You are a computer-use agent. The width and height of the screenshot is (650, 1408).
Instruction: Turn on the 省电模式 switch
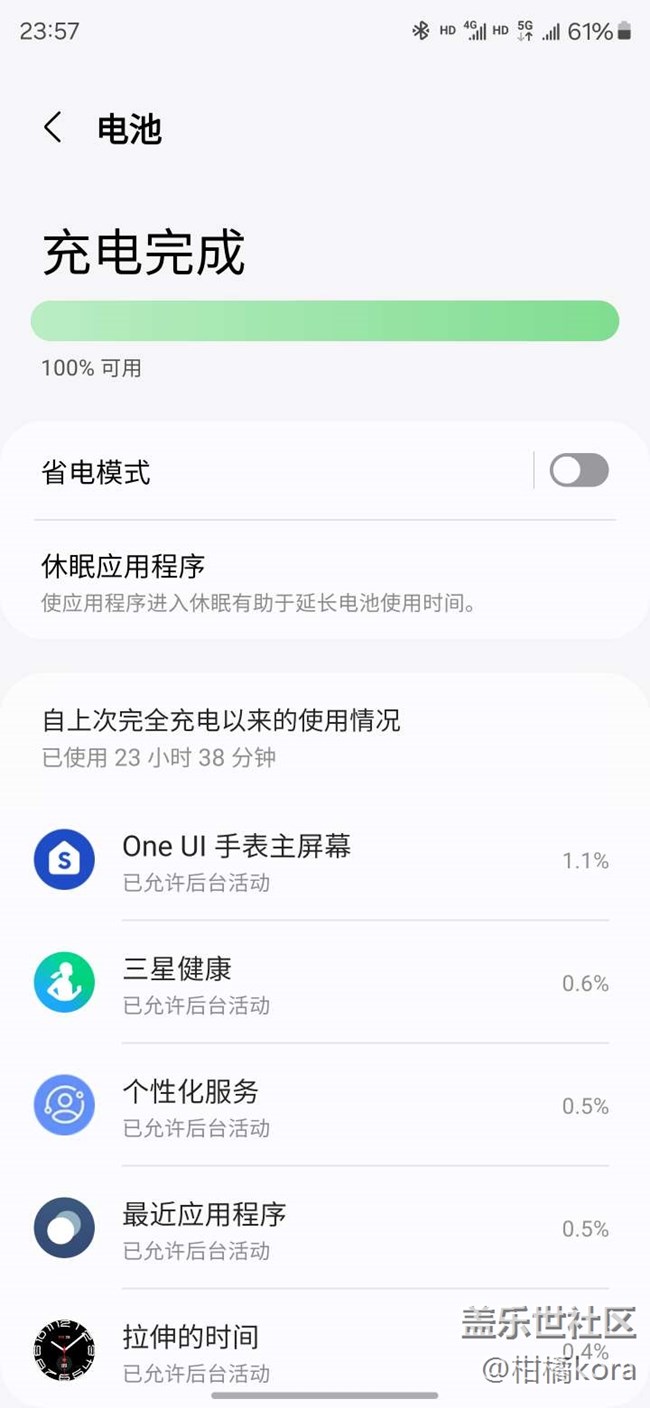pyautogui.click(x=579, y=470)
